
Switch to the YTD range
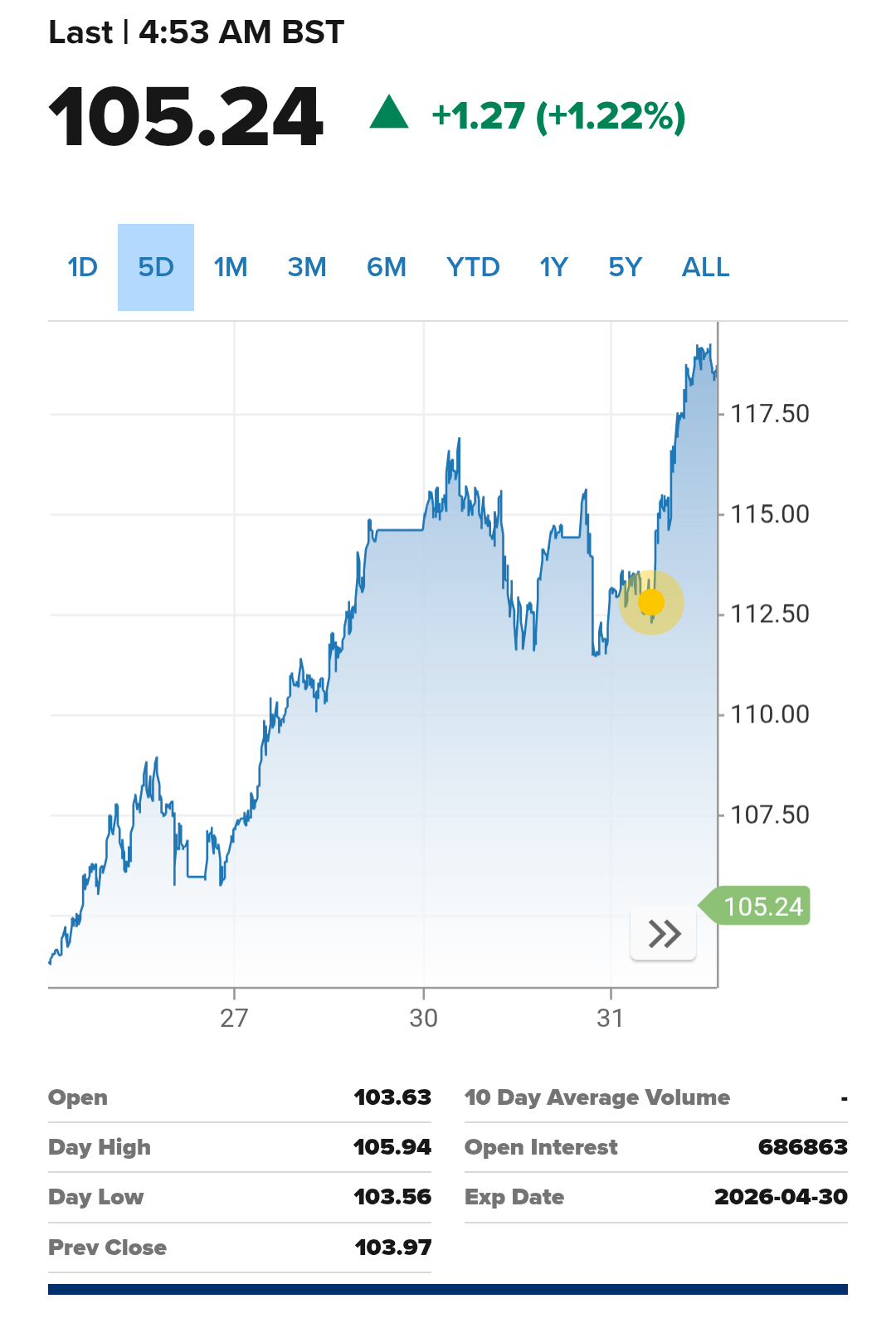coord(473,267)
